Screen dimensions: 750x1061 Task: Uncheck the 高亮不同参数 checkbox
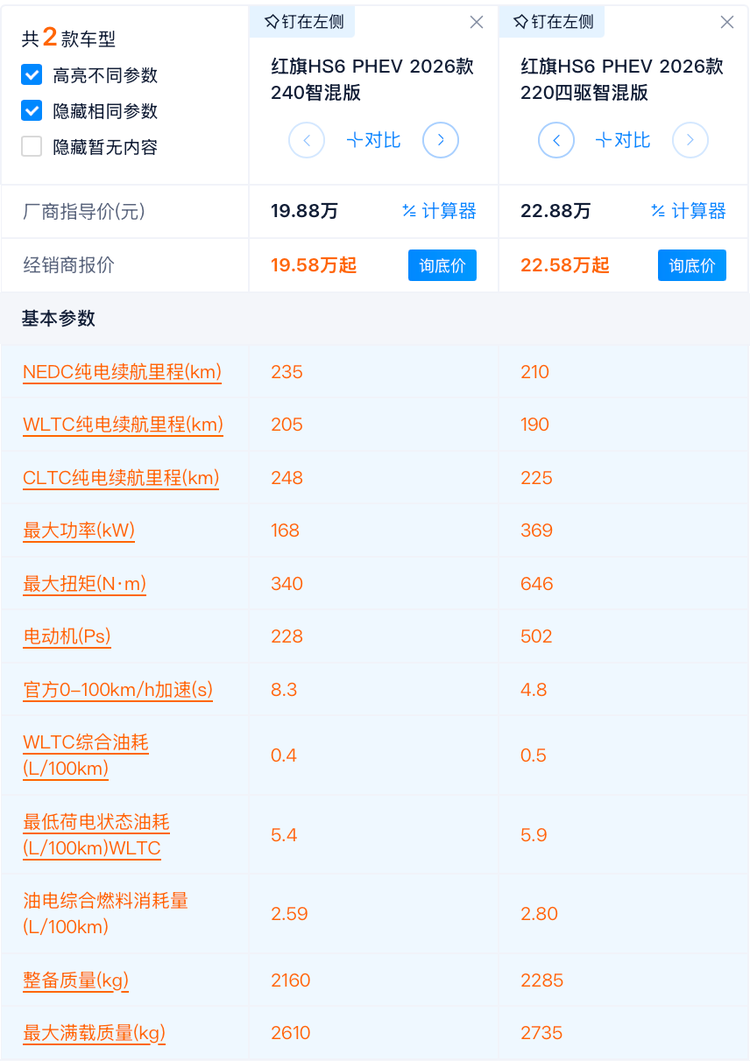click(x=32, y=75)
